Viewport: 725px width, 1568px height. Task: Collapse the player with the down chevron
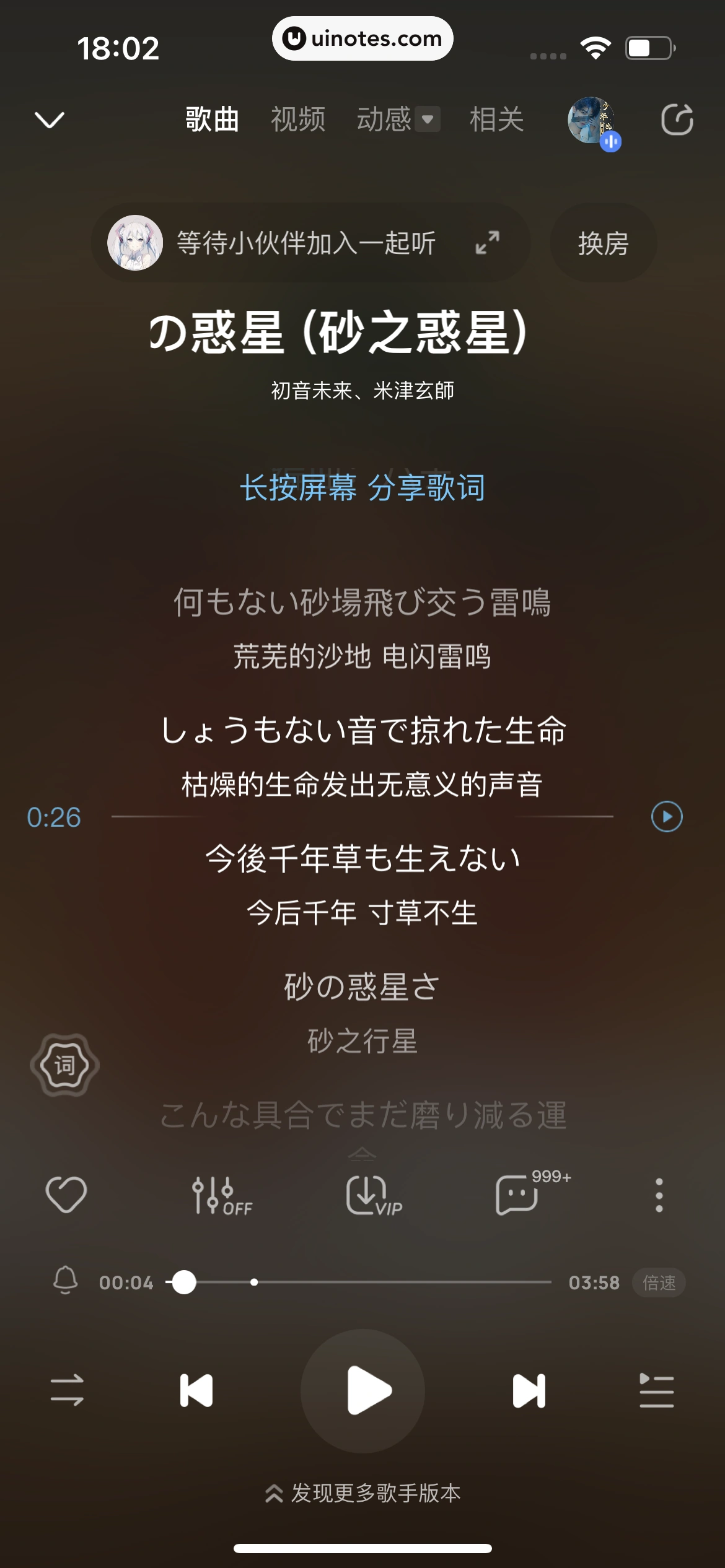click(x=50, y=120)
